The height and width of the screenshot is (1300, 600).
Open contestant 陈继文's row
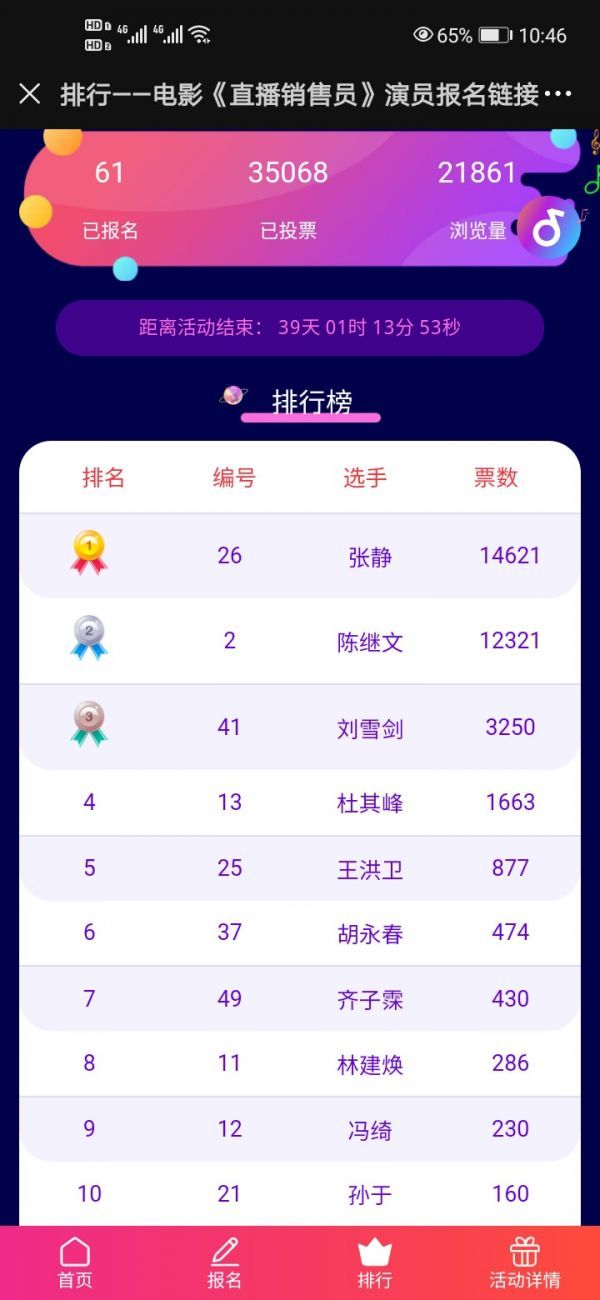(x=370, y=641)
